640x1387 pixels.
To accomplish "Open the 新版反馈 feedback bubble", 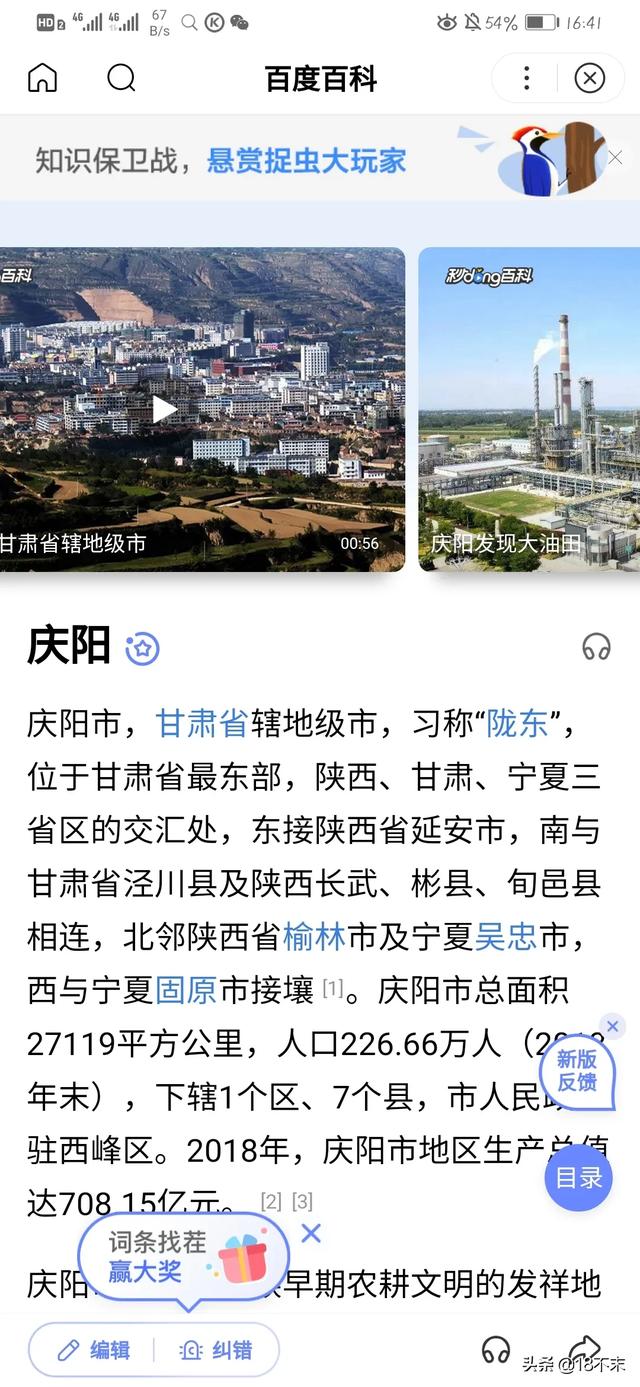I will (577, 1070).
